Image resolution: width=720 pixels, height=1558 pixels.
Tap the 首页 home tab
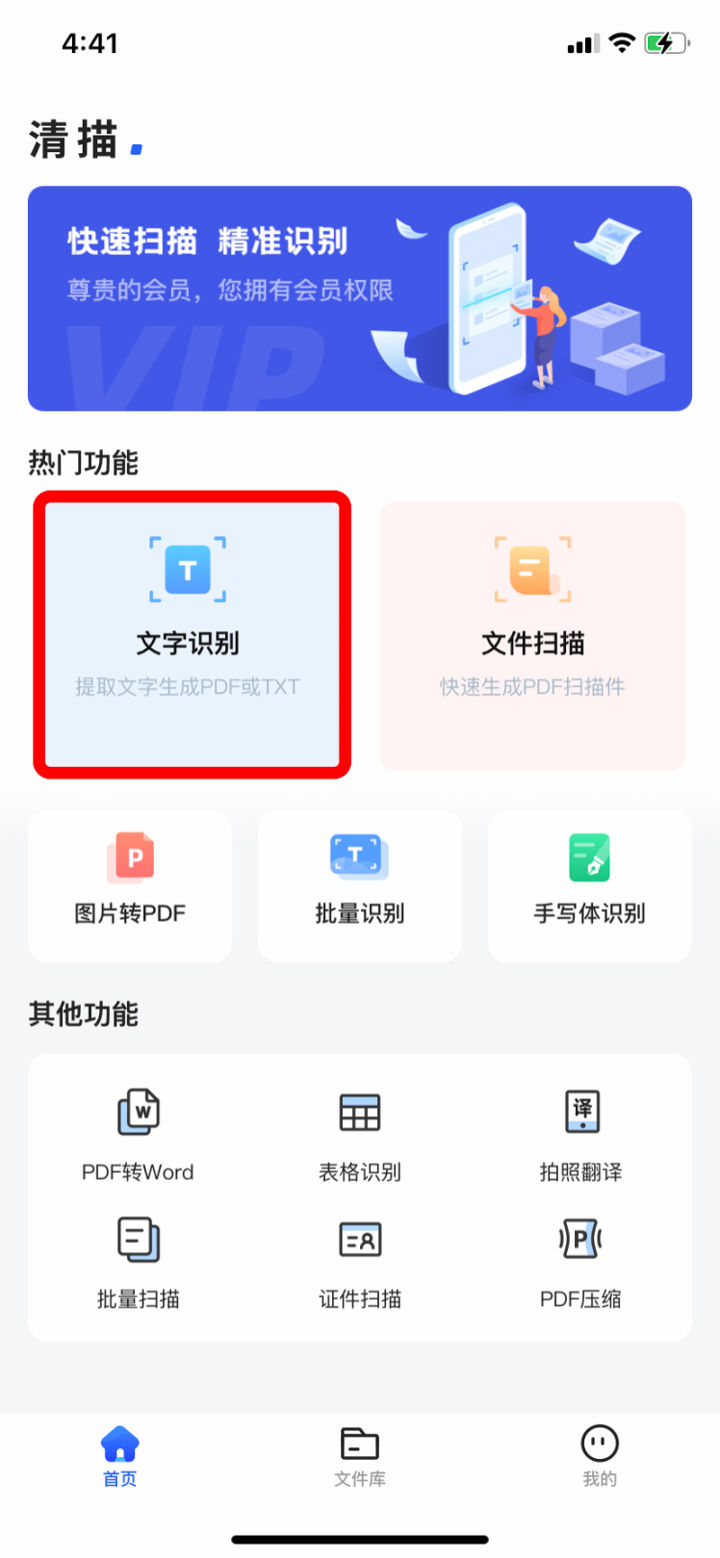(120, 1457)
